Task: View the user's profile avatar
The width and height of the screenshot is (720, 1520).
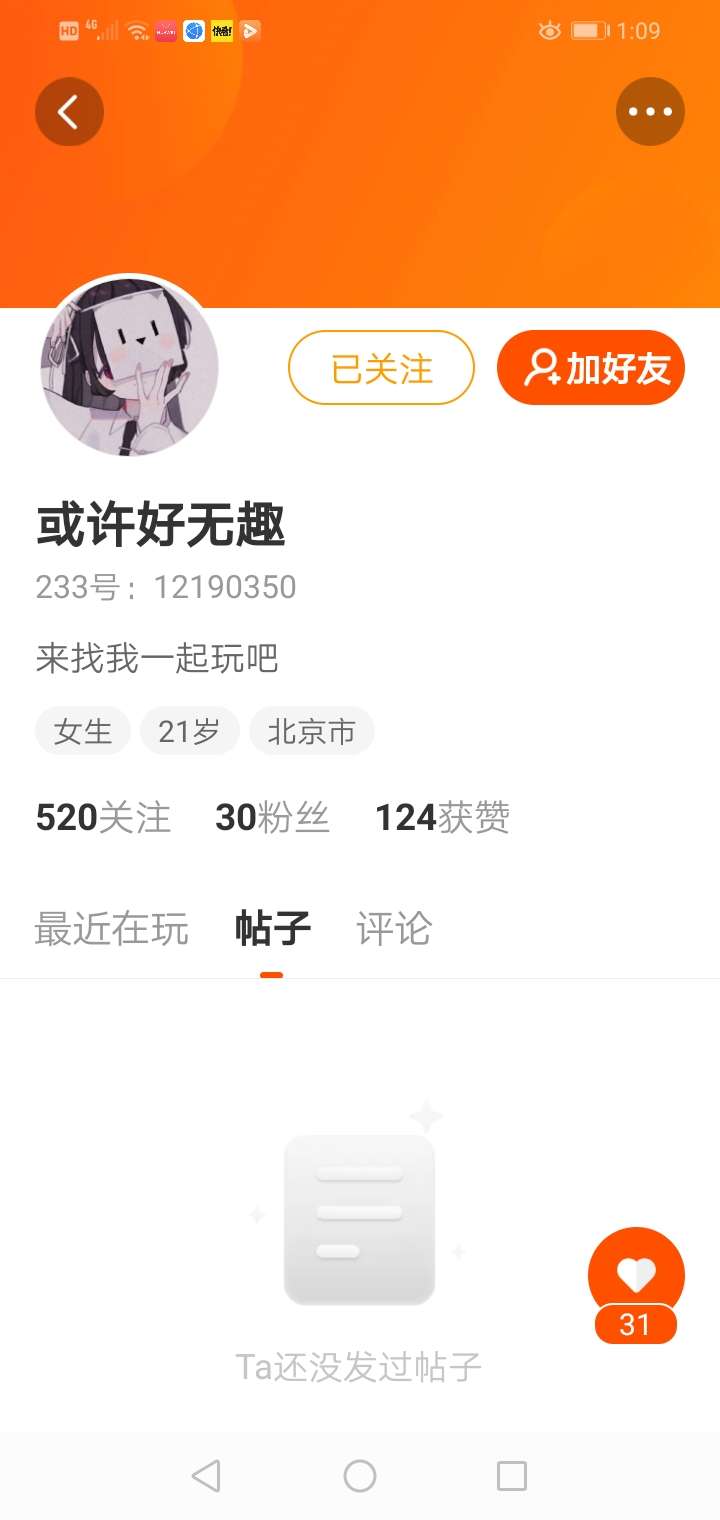Action: click(129, 368)
